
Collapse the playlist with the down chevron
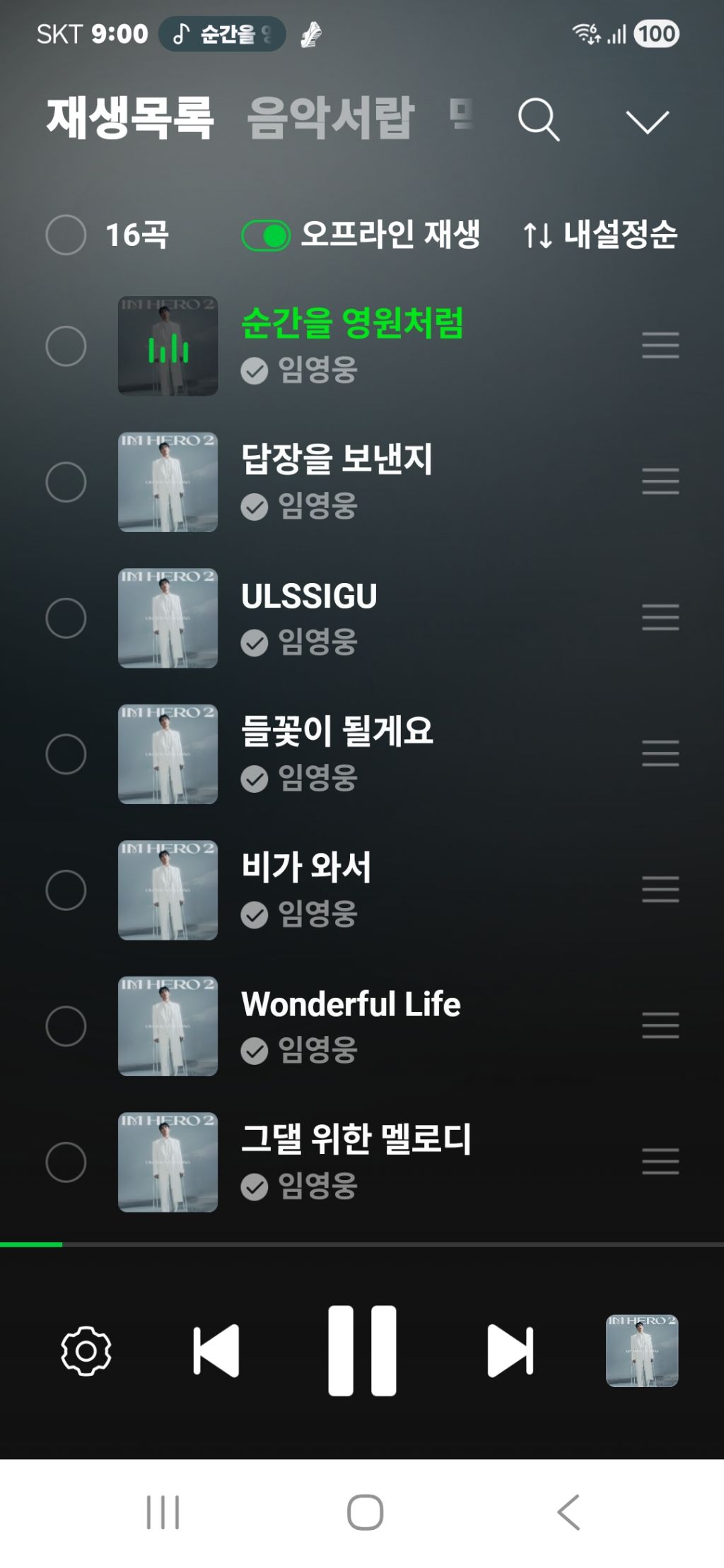pos(647,122)
